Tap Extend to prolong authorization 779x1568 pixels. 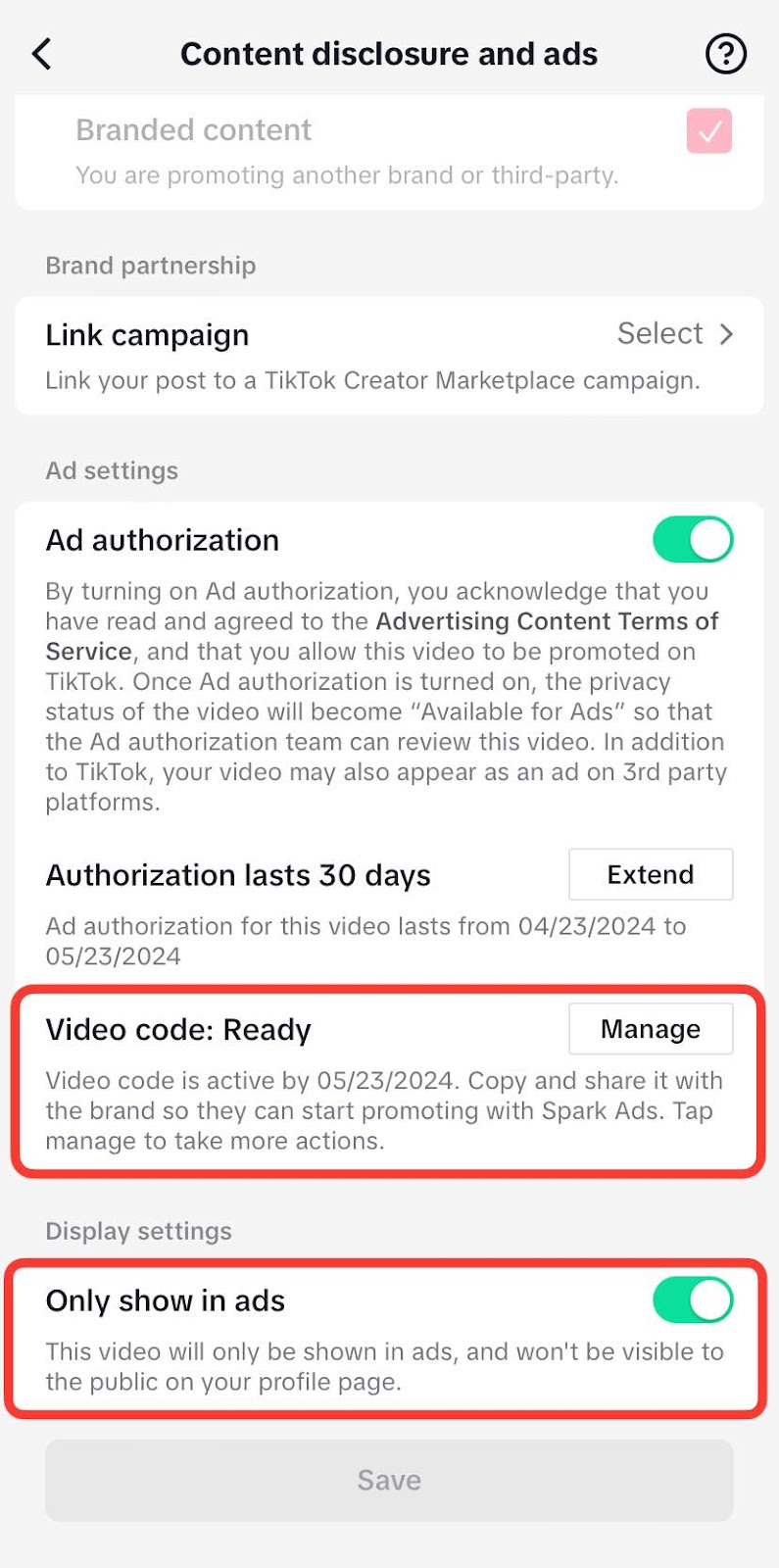(x=650, y=874)
